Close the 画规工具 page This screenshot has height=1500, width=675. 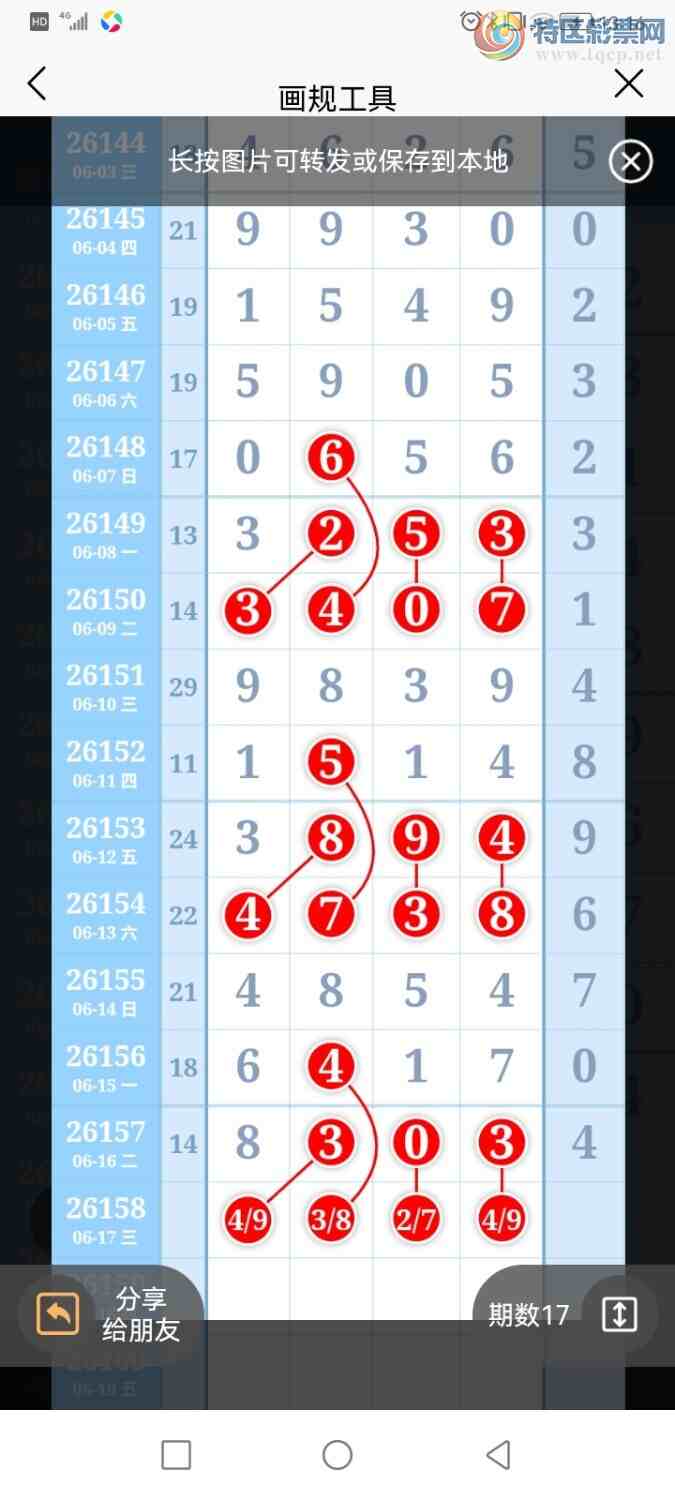[629, 84]
